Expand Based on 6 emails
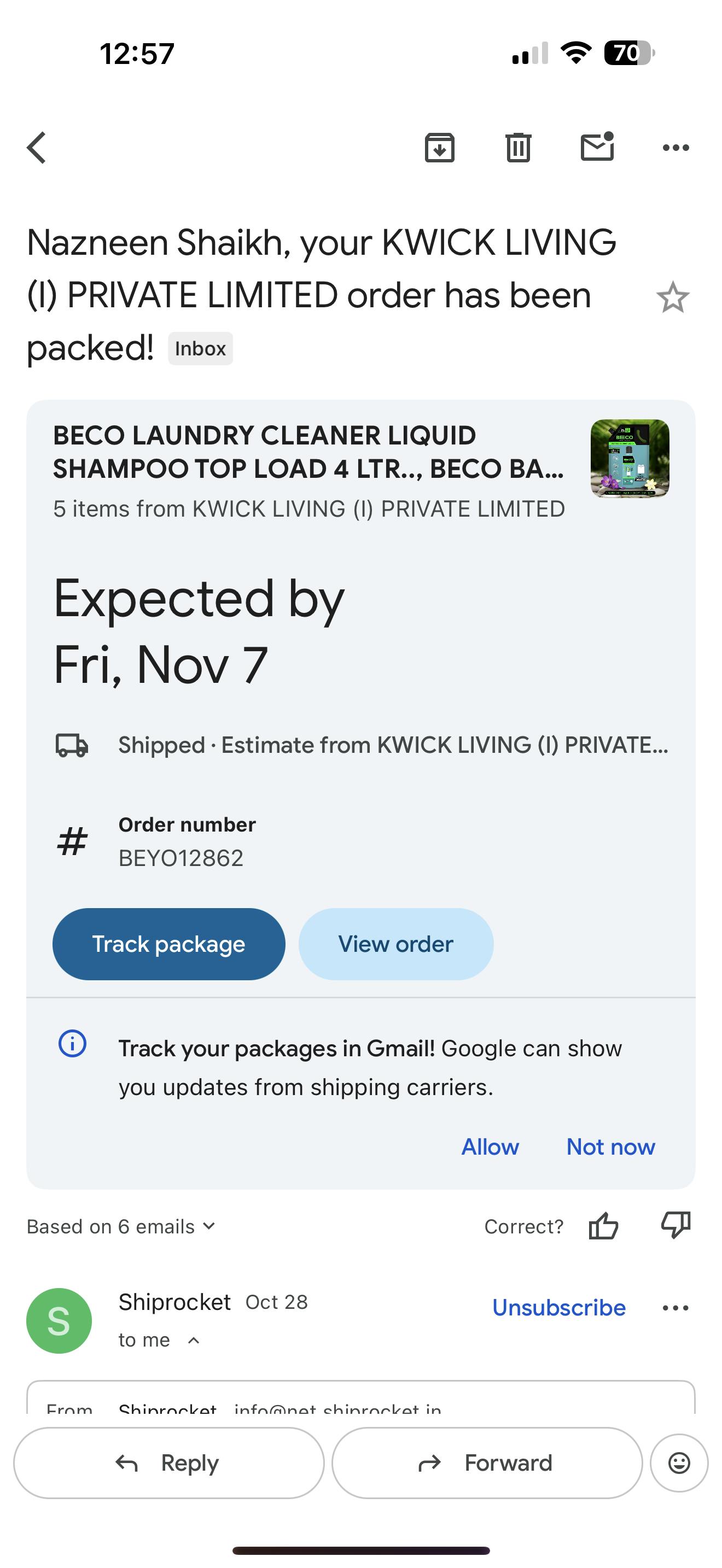This screenshot has height=1568, width=722. [121, 1226]
